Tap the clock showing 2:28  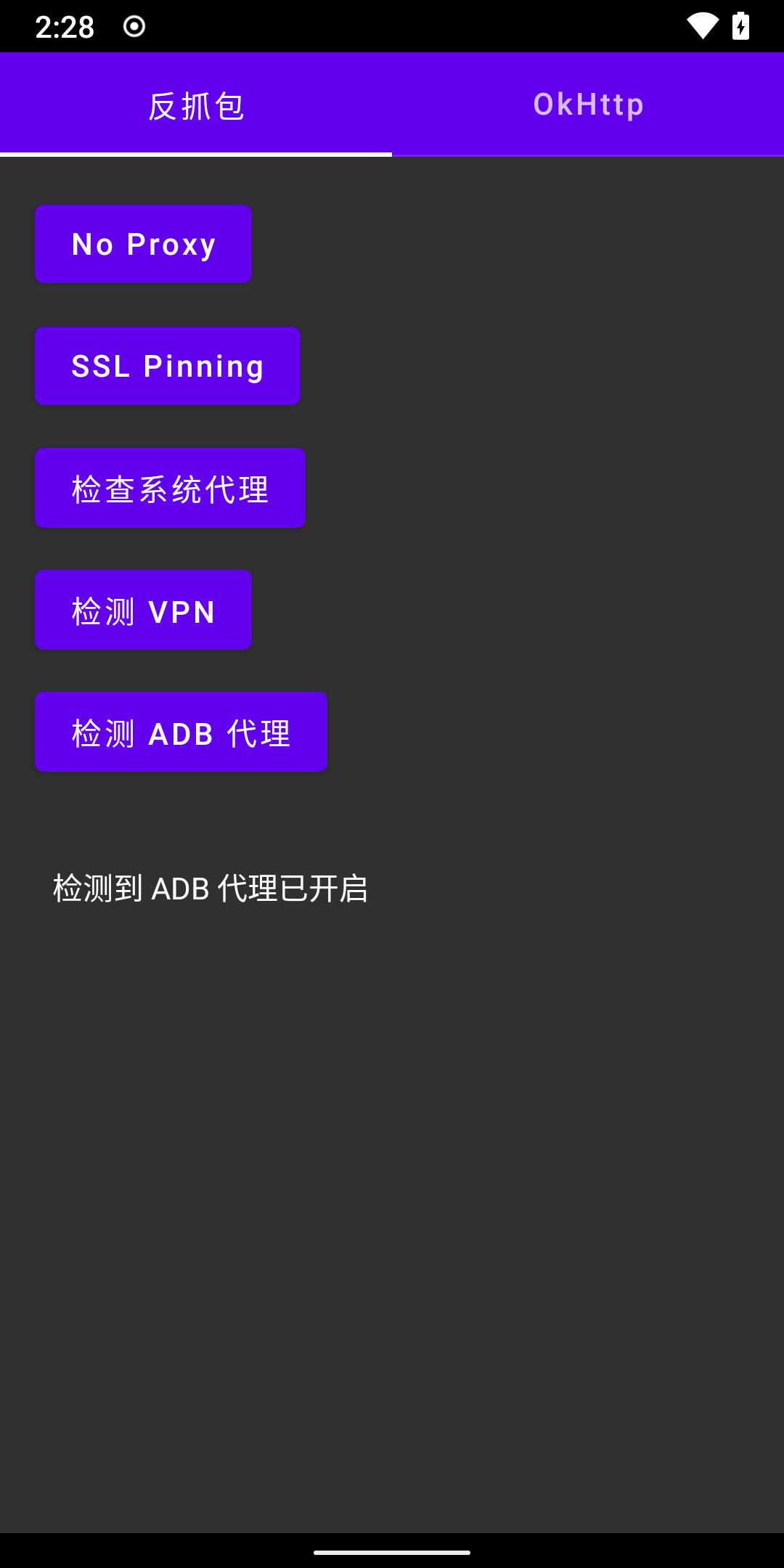[x=65, y=25]
